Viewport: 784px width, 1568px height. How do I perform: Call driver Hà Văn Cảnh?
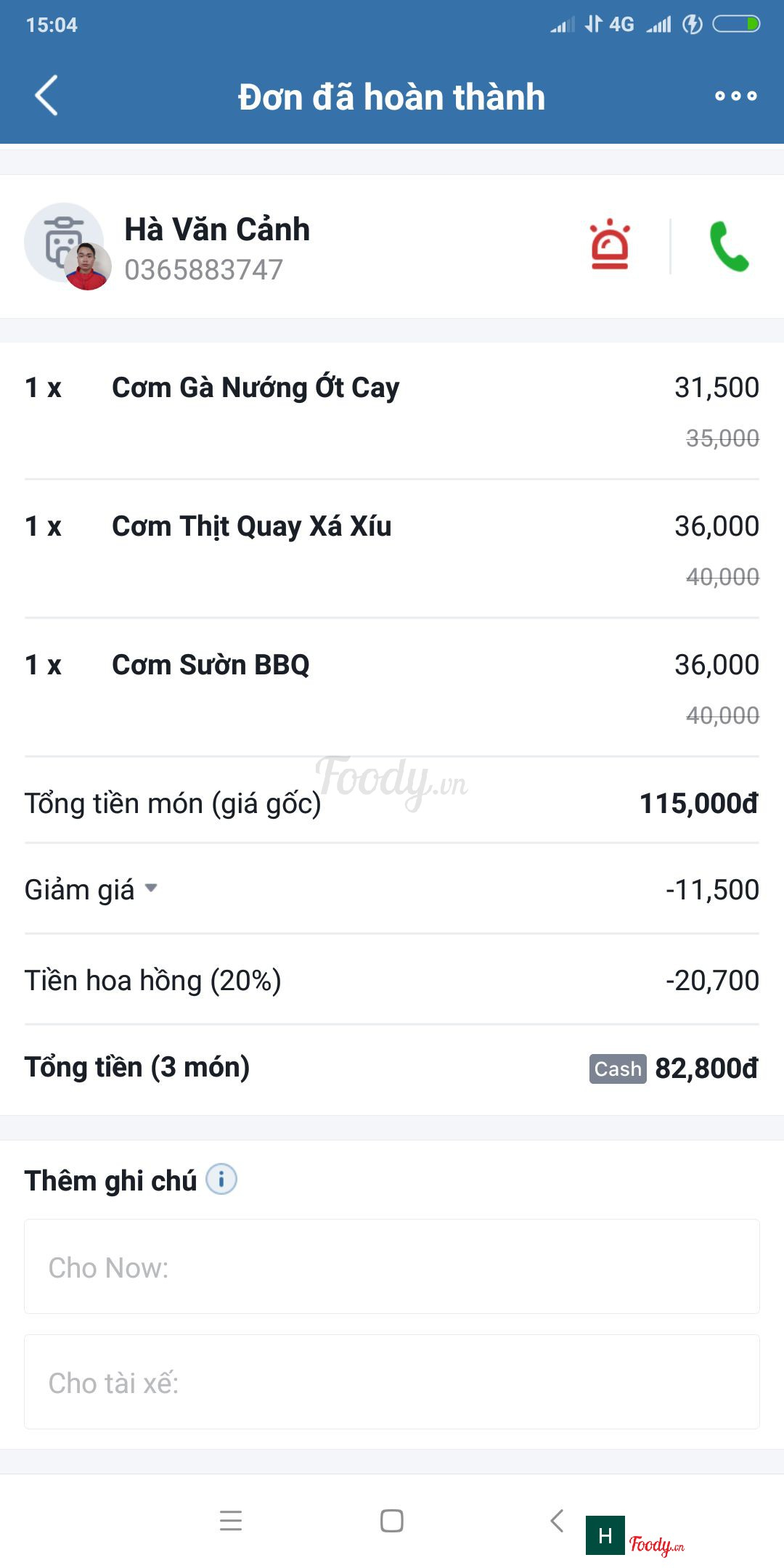(x=729, y=247)
